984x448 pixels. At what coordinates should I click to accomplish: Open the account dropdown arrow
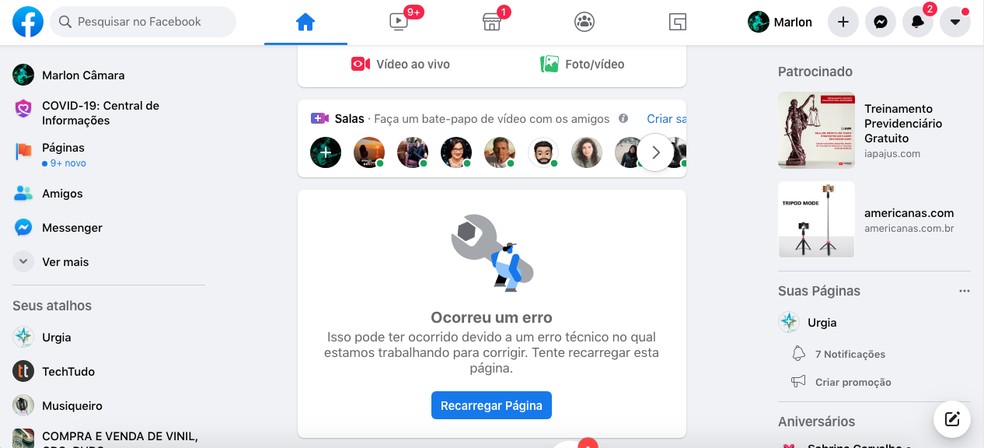(x=954, y=22)
